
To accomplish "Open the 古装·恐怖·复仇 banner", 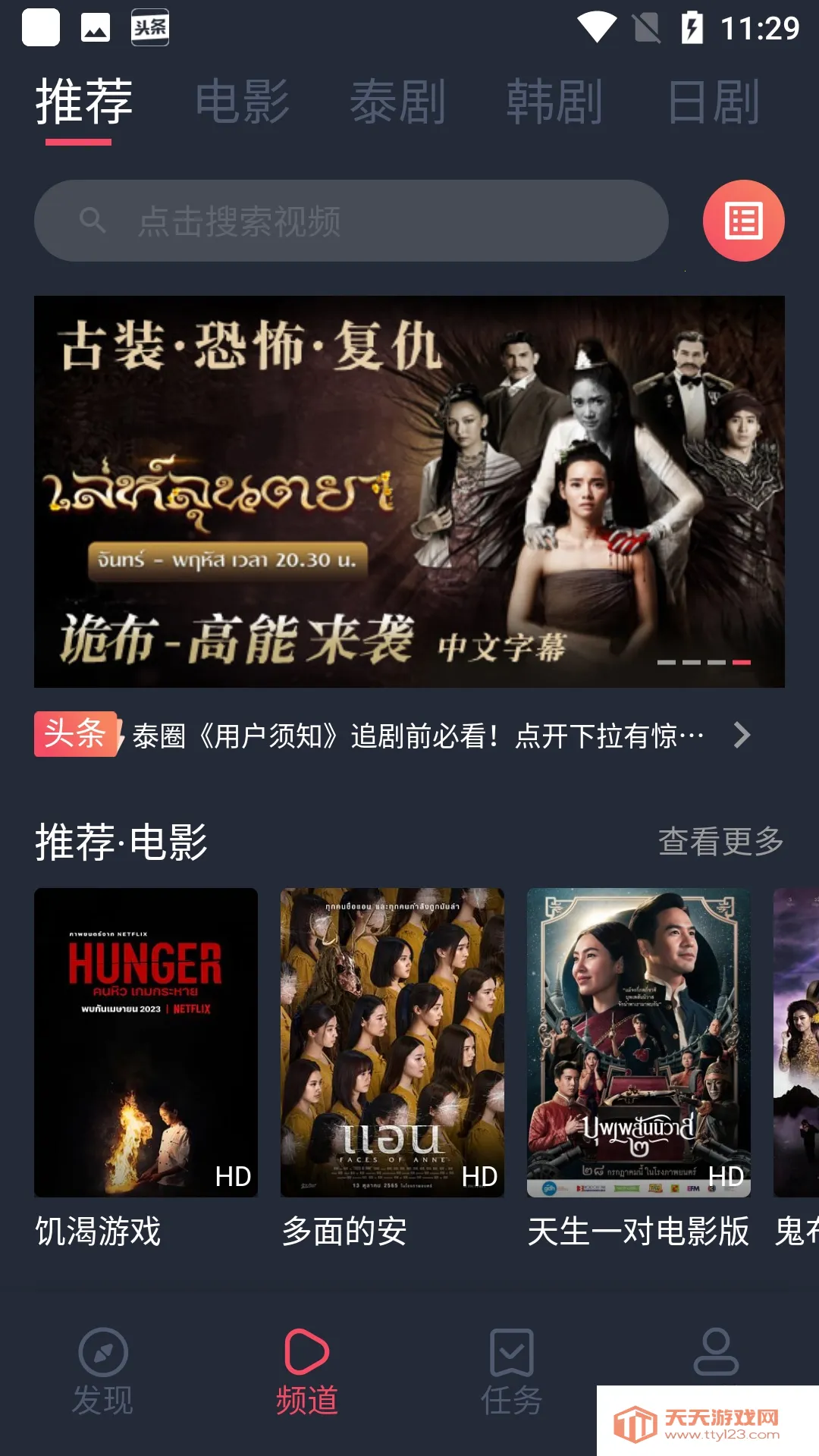I will 409,491.
